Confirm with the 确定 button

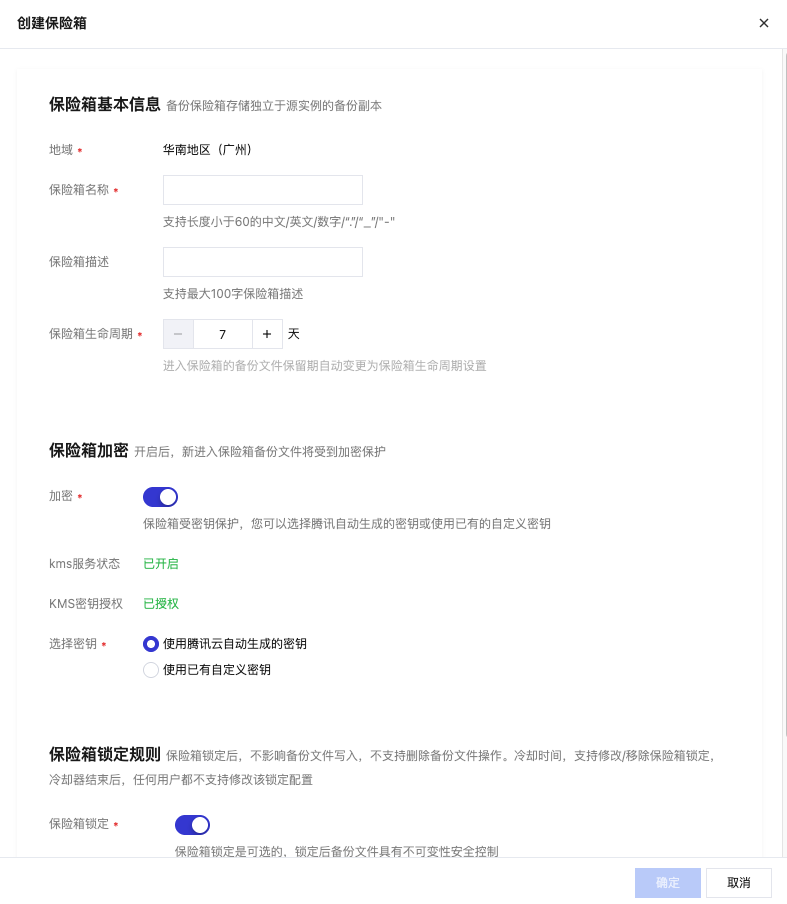tap(667, 883)
